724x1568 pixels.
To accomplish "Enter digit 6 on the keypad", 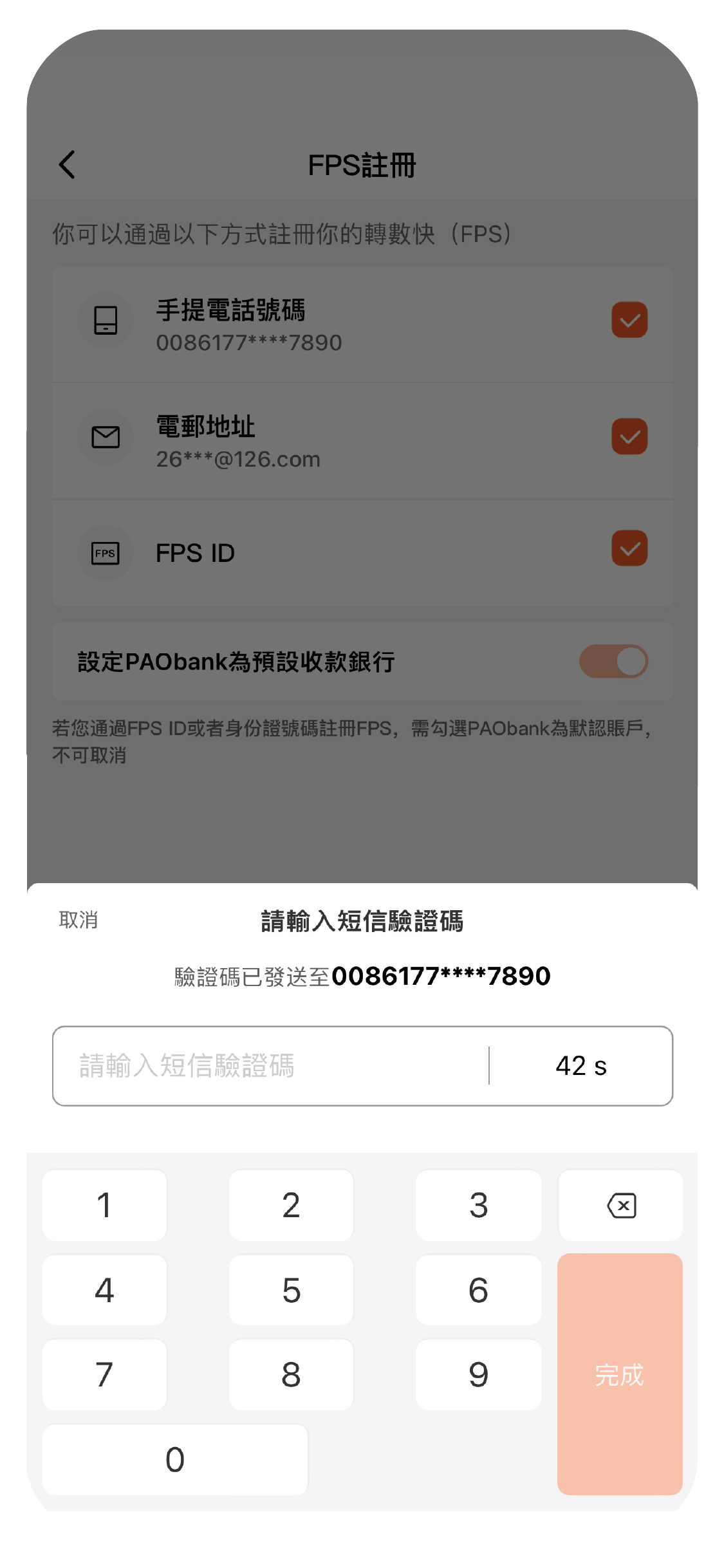I will (x=478, y=1290).
